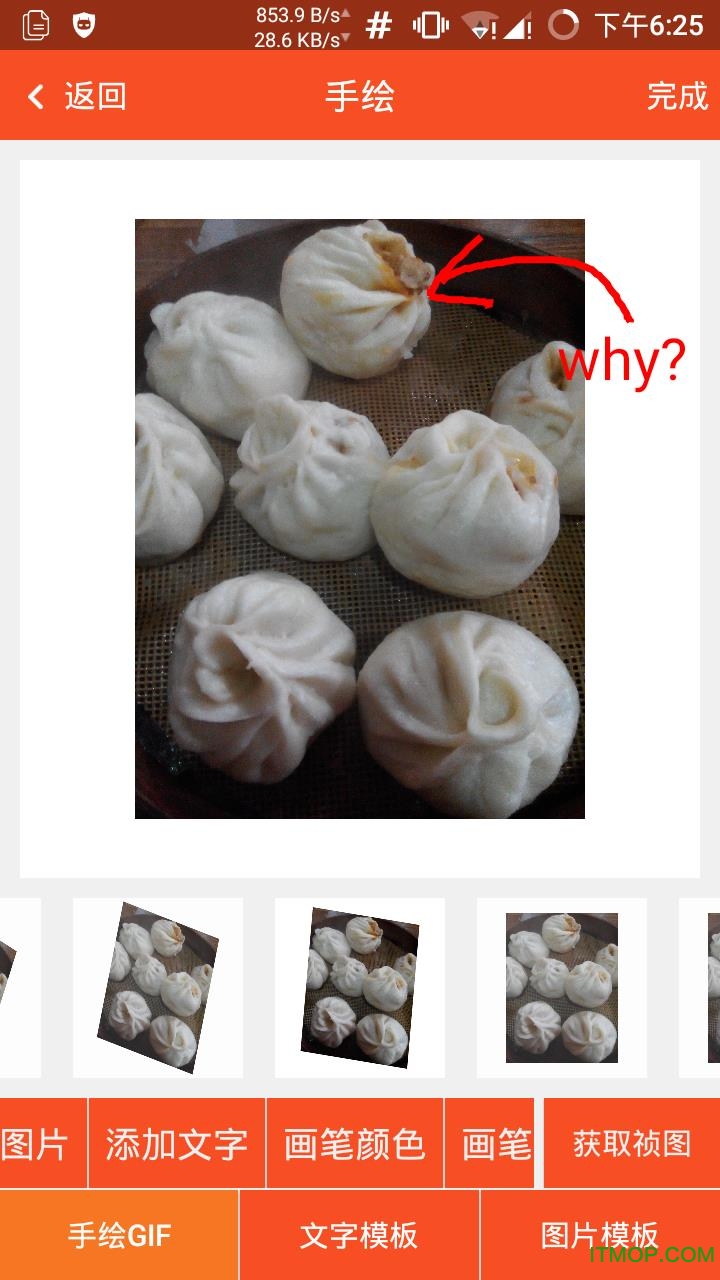Select the most tilted full frame thumbnail
Image resolution: width=720 pixels, height=1280 pixels.
tap(158, 988)
